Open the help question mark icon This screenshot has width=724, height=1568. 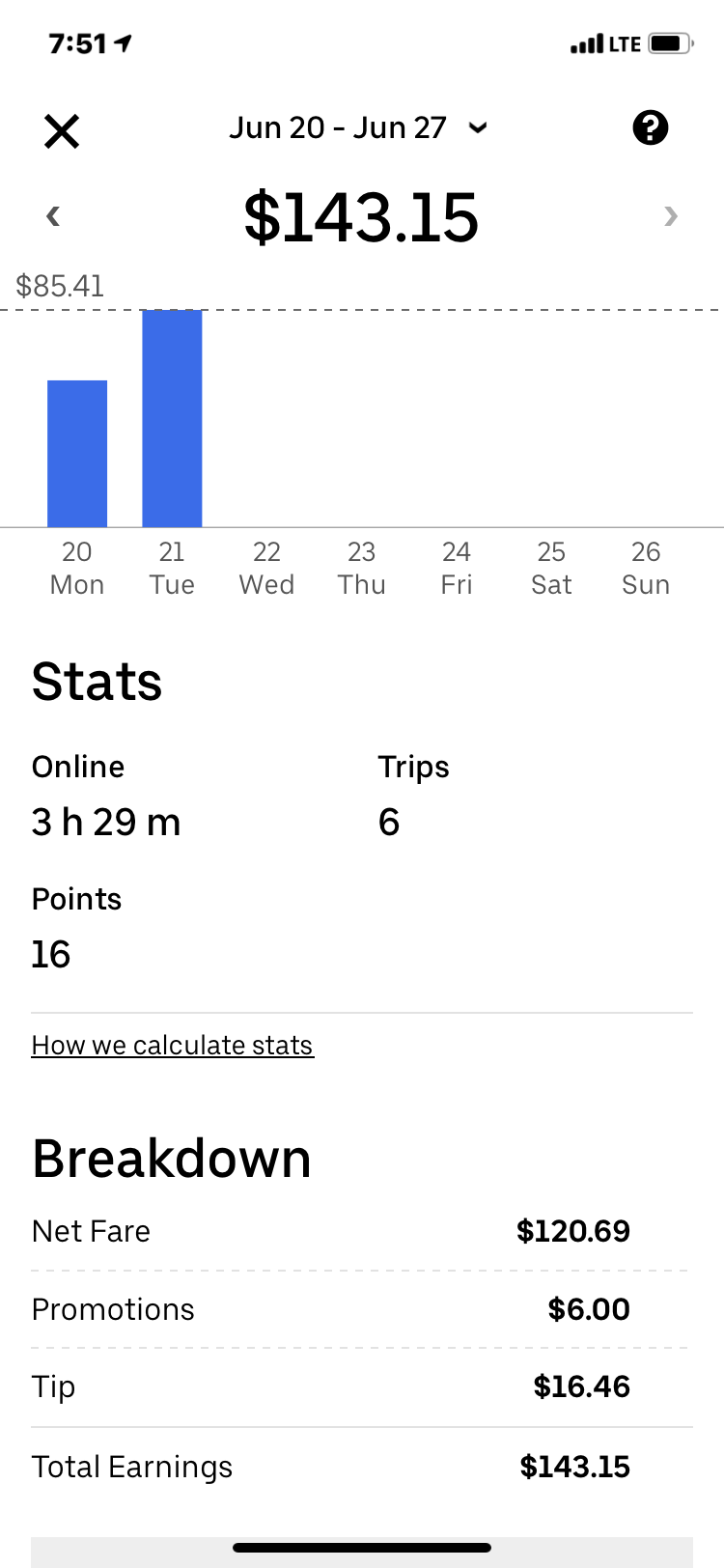(x=651, y=127)
